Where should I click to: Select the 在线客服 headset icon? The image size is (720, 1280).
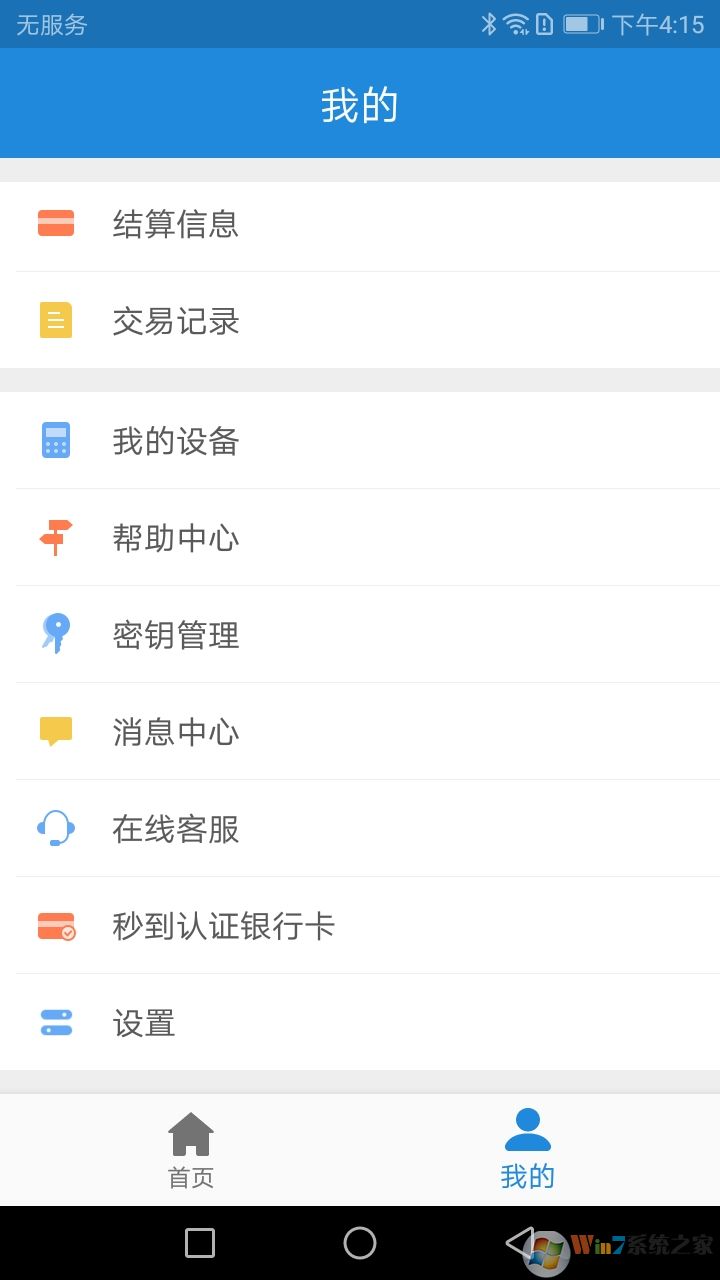pos(57,828)
